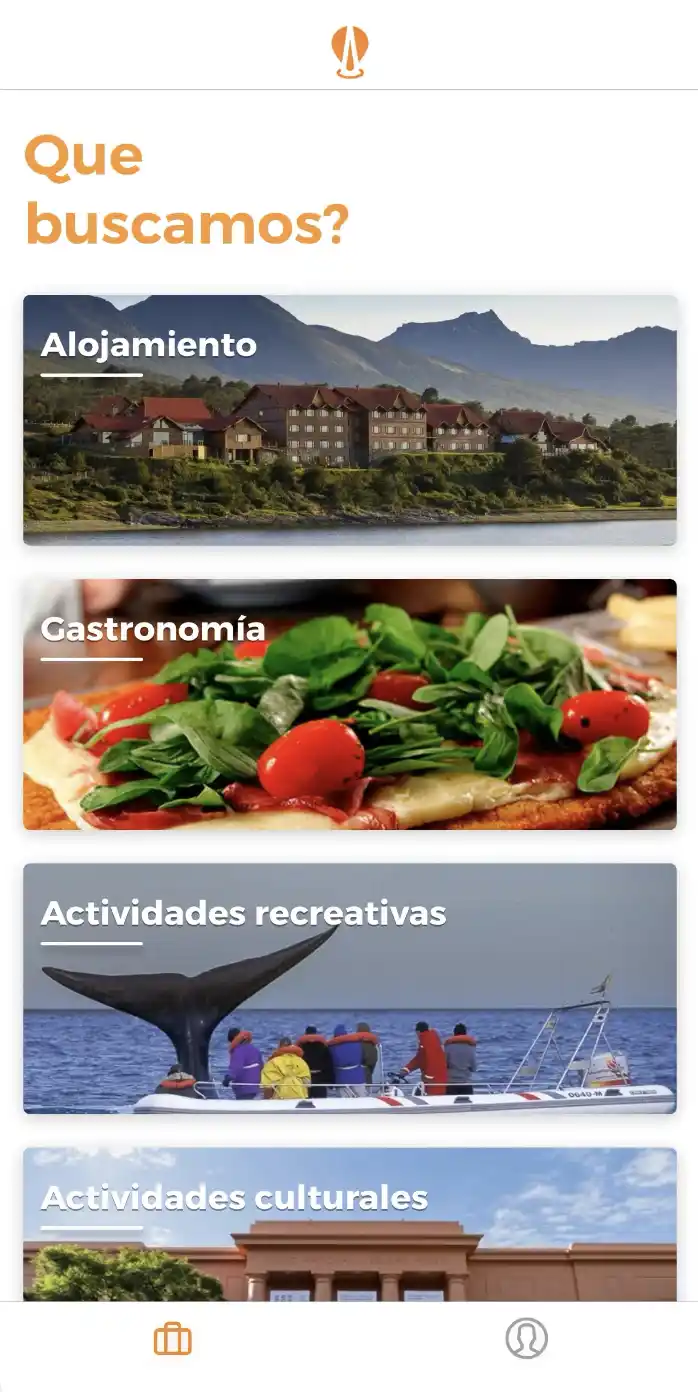
Task: Browse the Gastronomía category
Action: coord(349,704)
